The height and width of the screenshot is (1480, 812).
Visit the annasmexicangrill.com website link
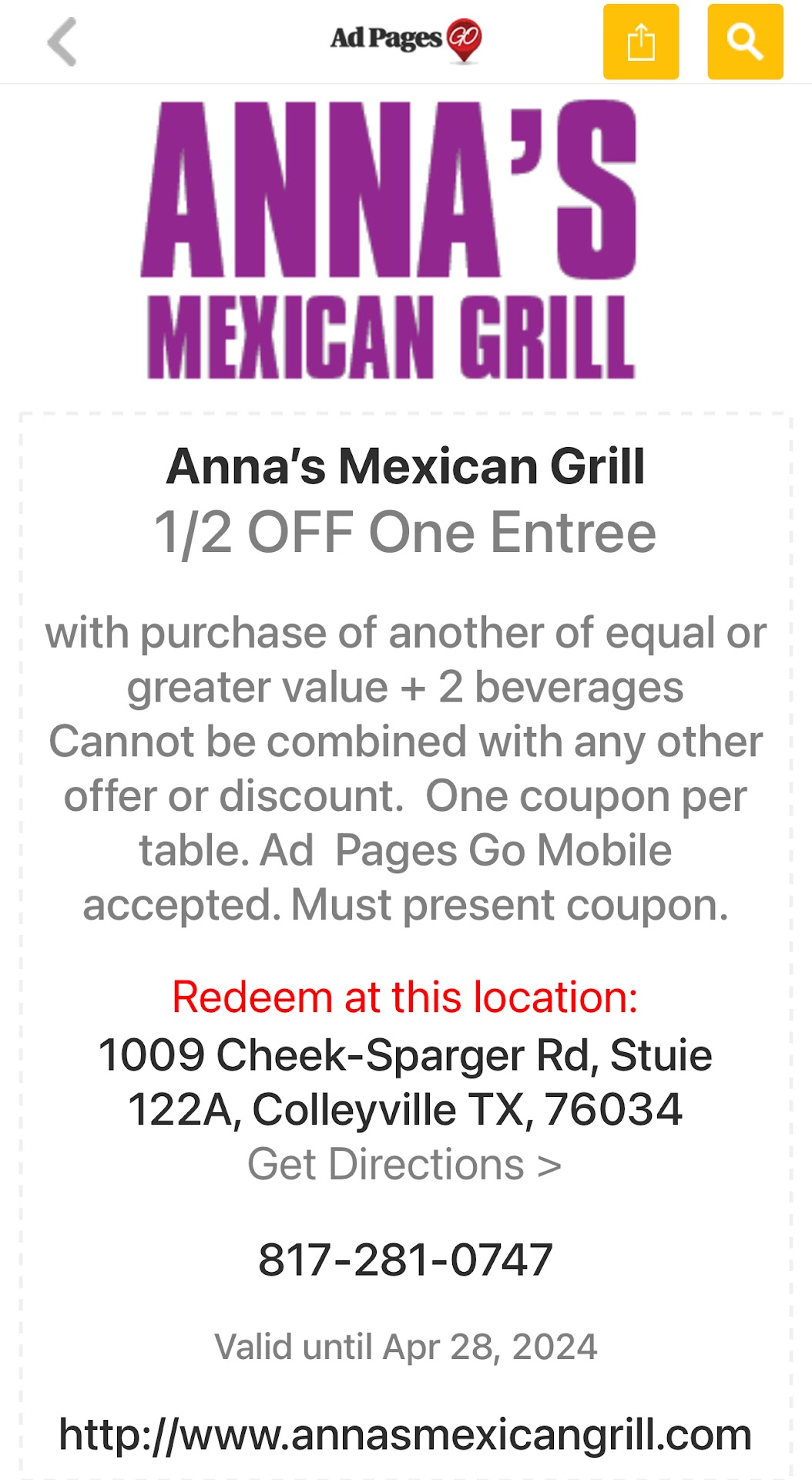(x=405, y=1435)
